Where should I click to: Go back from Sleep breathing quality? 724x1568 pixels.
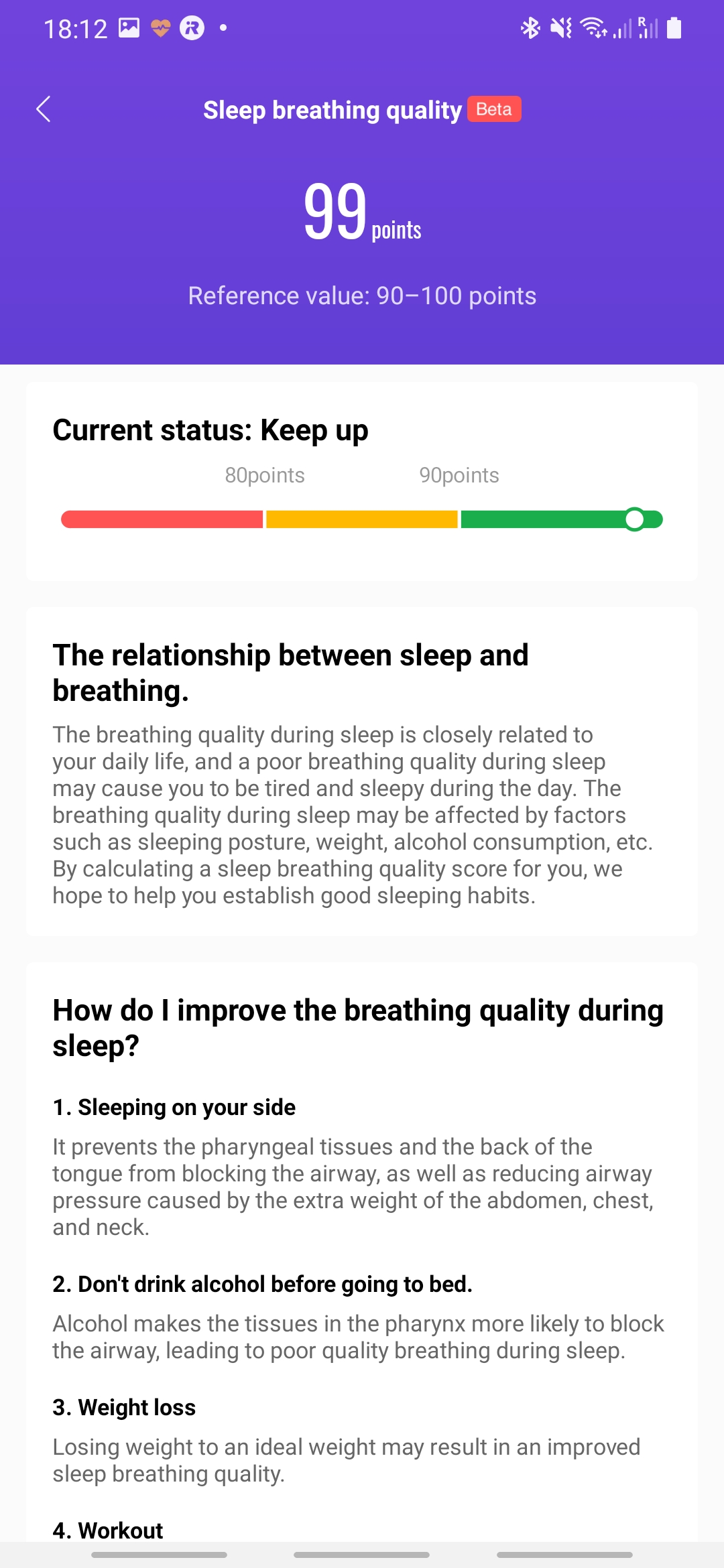click(x=44, y=109)
